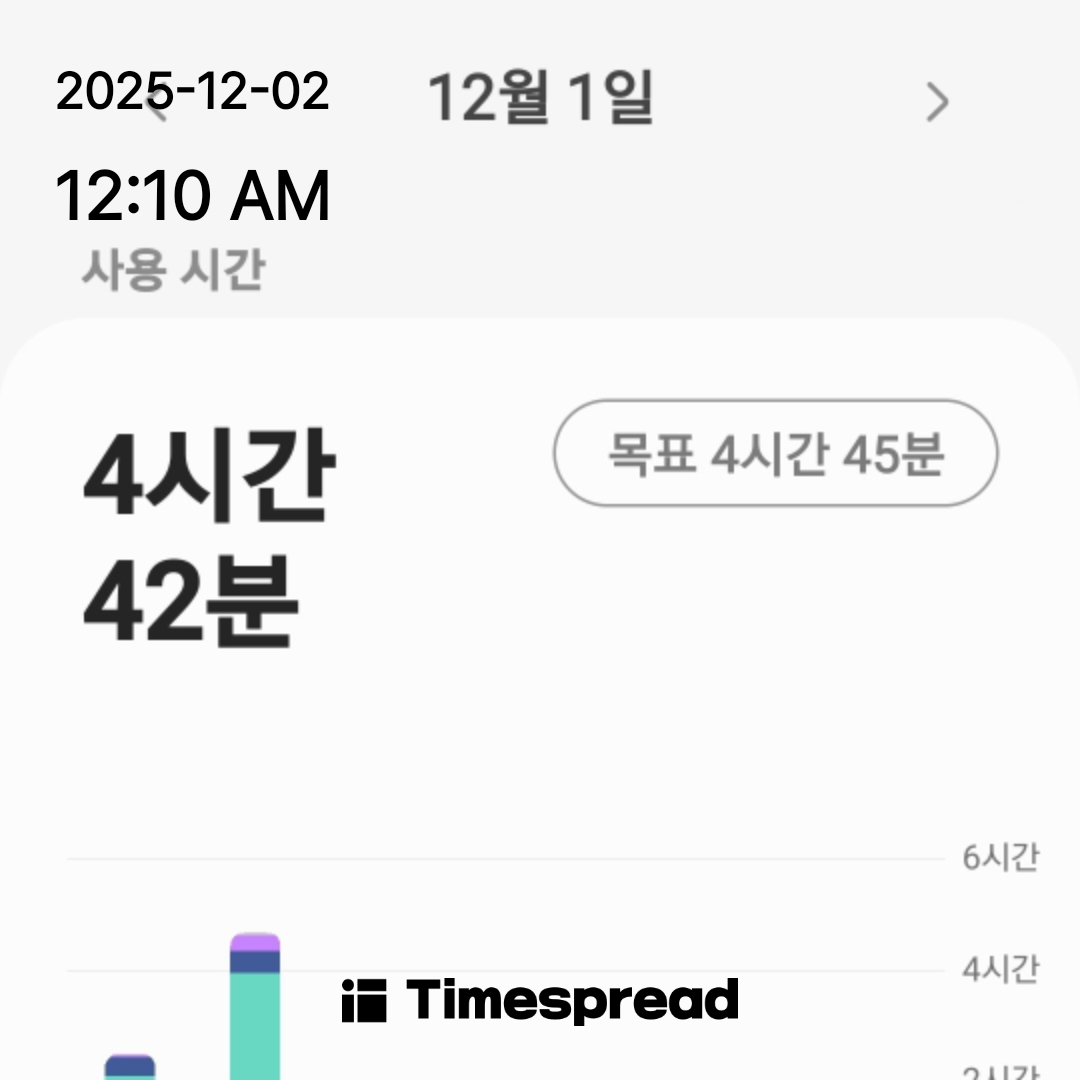Image resolution: width=1080 pixels, height=1080 pixels.
Task: Go to the next day's usage
Action: pos(937,102)
